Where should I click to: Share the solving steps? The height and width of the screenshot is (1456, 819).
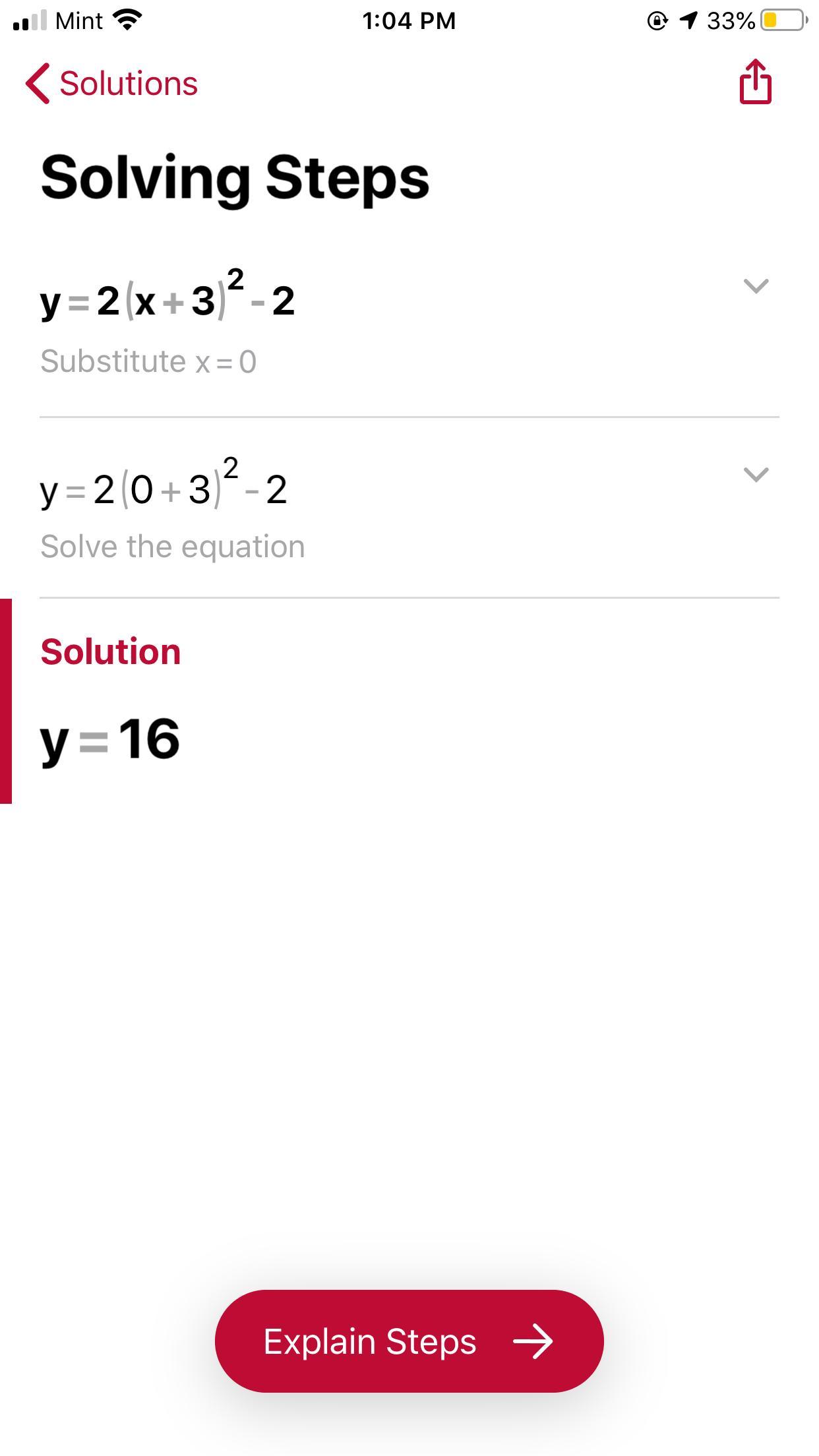755,82
